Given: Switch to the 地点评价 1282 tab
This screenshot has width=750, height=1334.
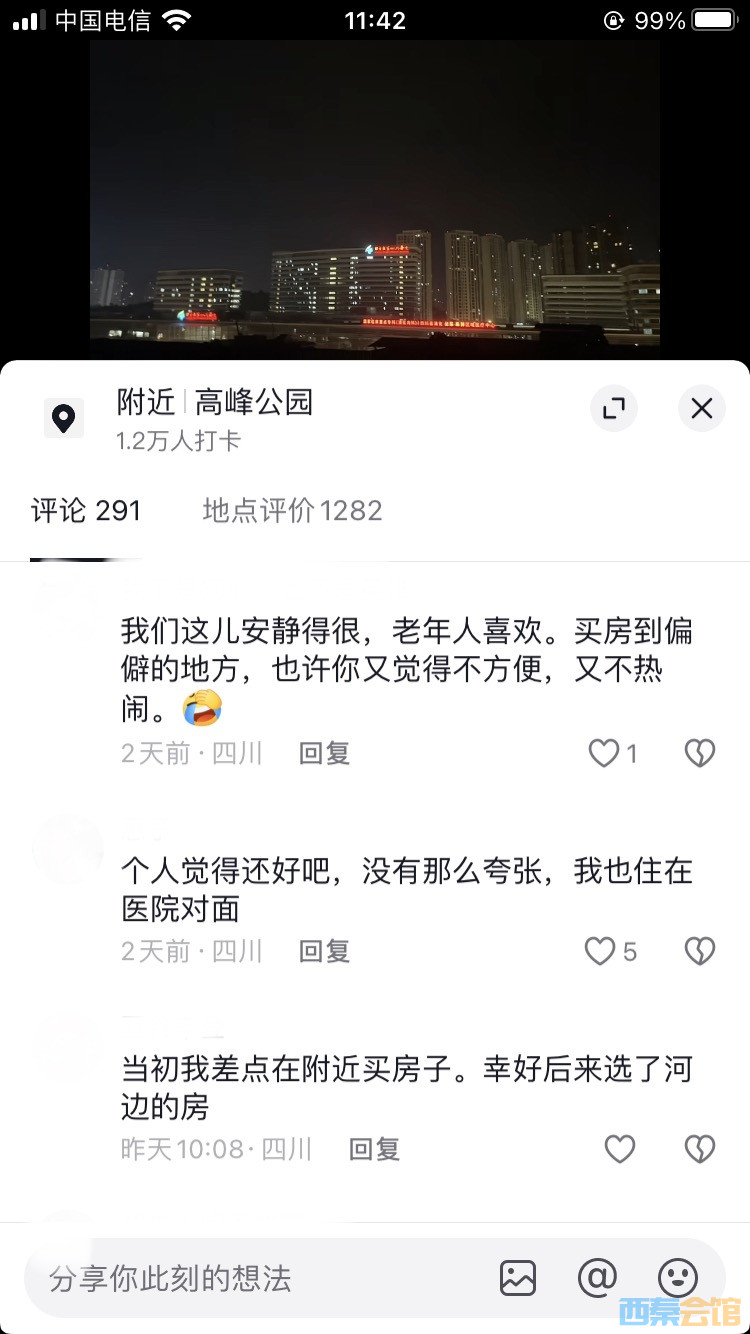Looking at the screenshot, I should [x=292, y=511].
